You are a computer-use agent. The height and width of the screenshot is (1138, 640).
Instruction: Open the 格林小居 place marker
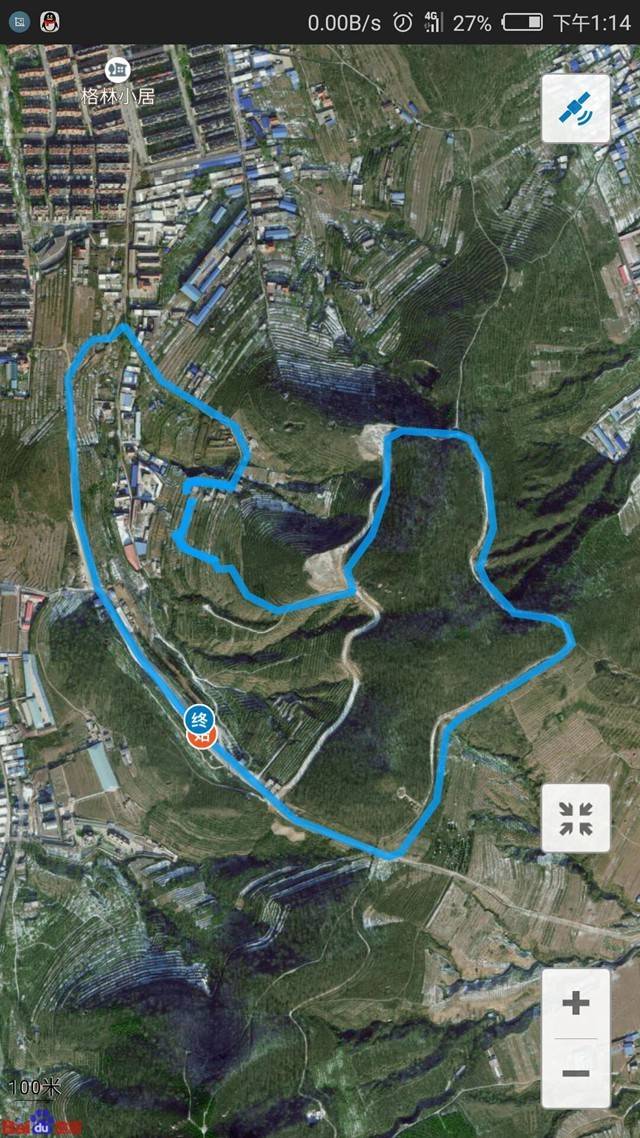118,81
